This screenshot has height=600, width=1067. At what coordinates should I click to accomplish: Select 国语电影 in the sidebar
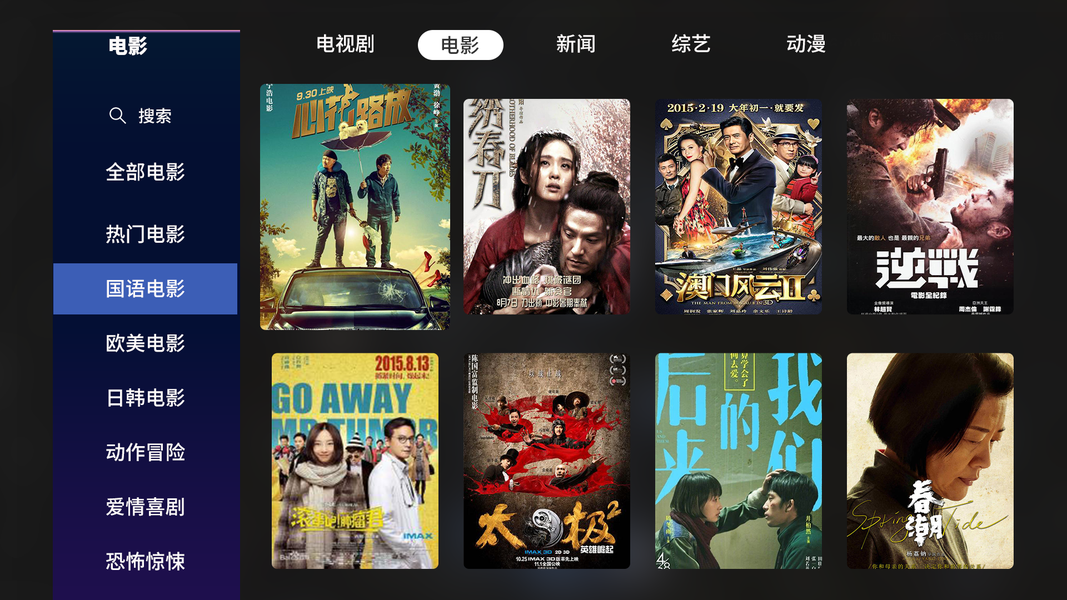[145, 289]
